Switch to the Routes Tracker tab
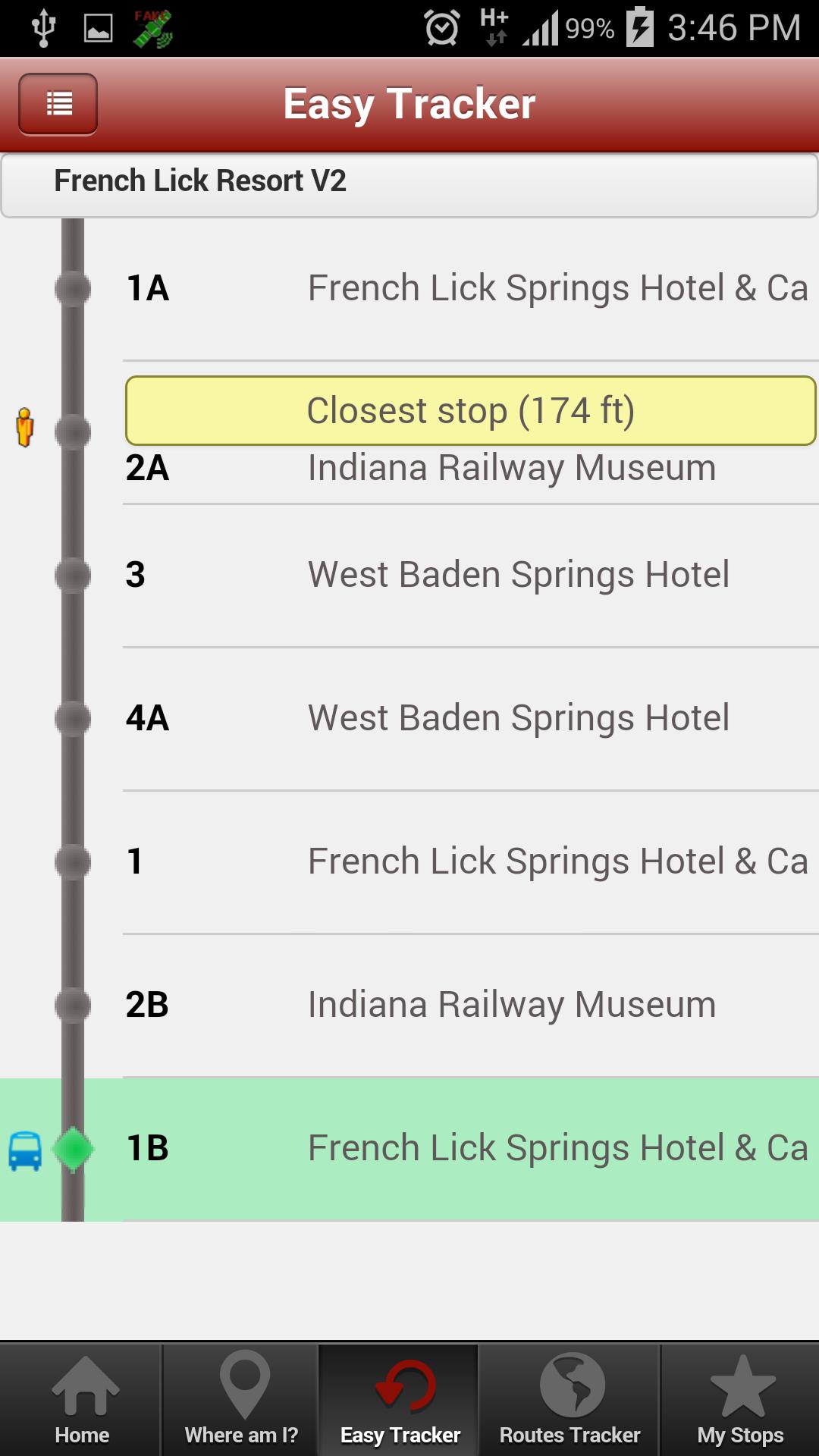 click(570, 1400)
